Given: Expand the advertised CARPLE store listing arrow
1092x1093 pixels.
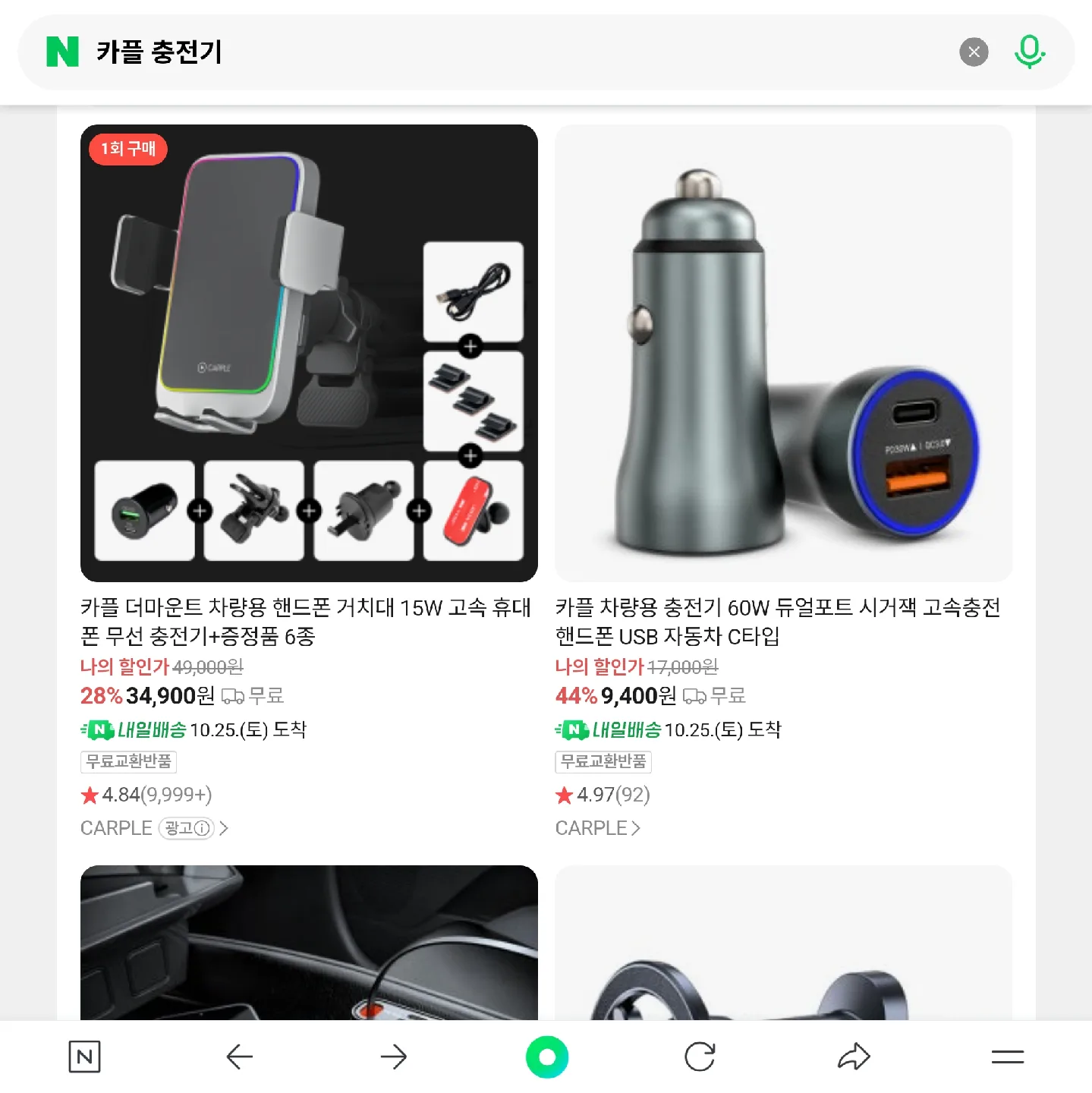Looking at the screenshot, I should click(224, 828).
